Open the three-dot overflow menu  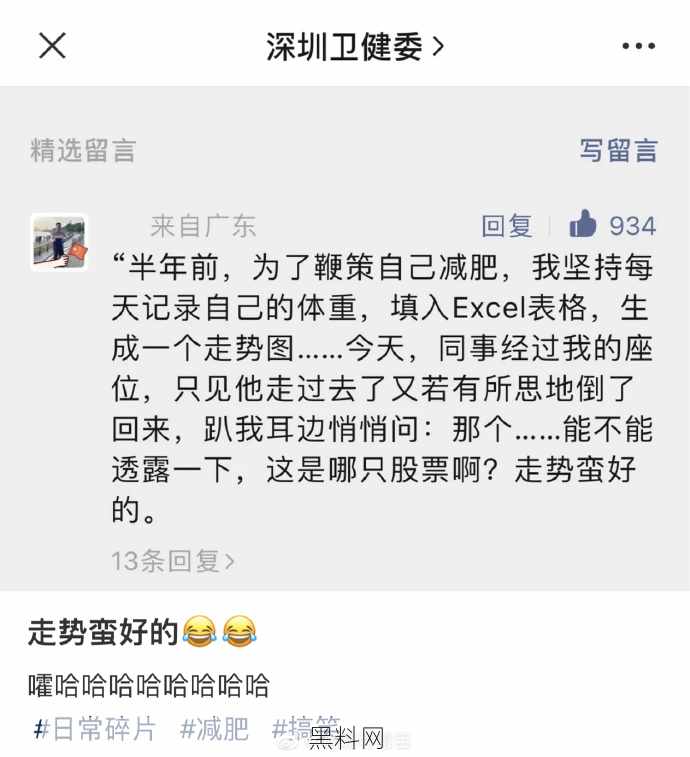point(638,46)
